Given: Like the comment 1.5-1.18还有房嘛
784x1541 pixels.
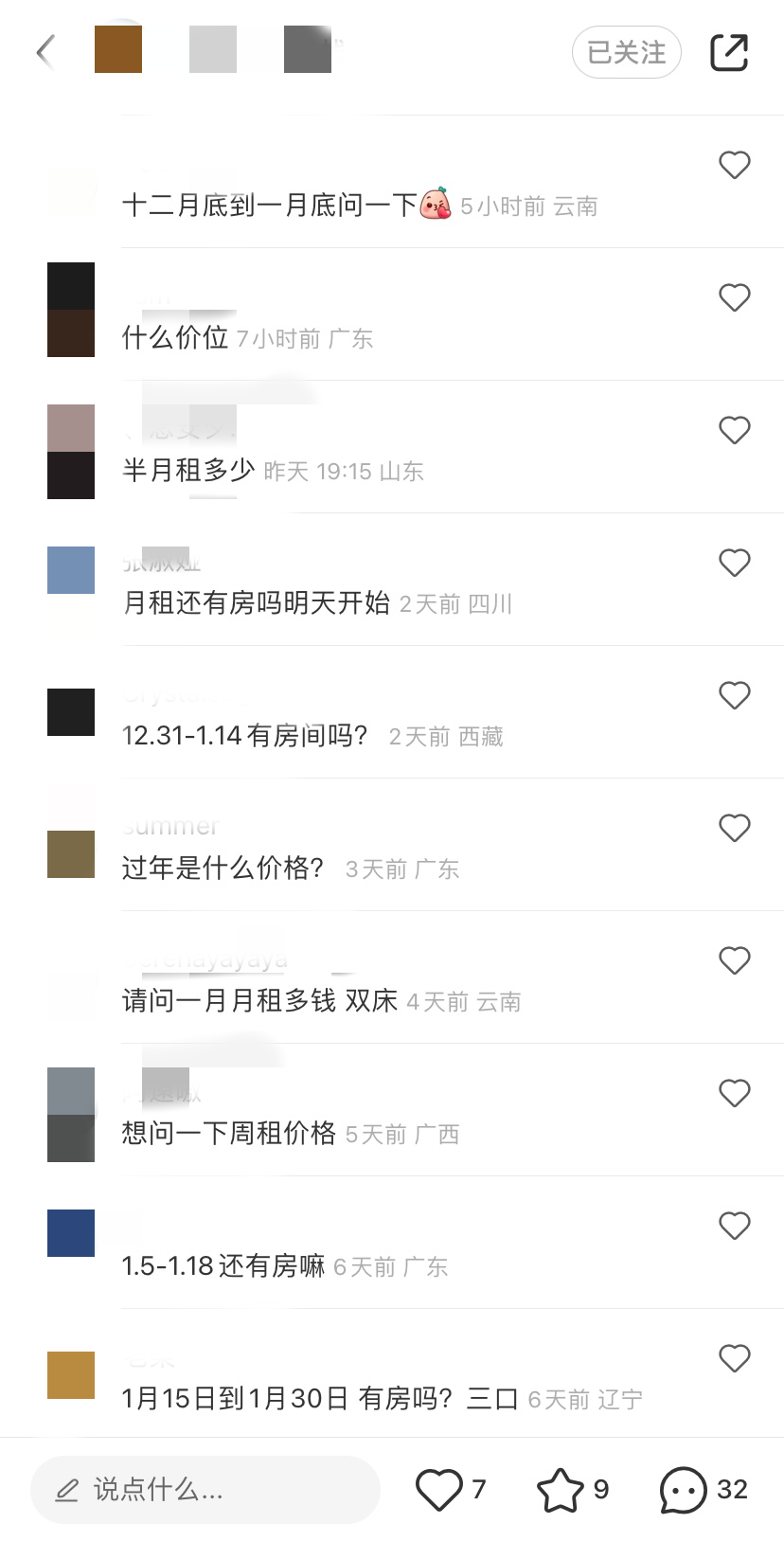Looking at the screenshot, I should [734, 1227].
